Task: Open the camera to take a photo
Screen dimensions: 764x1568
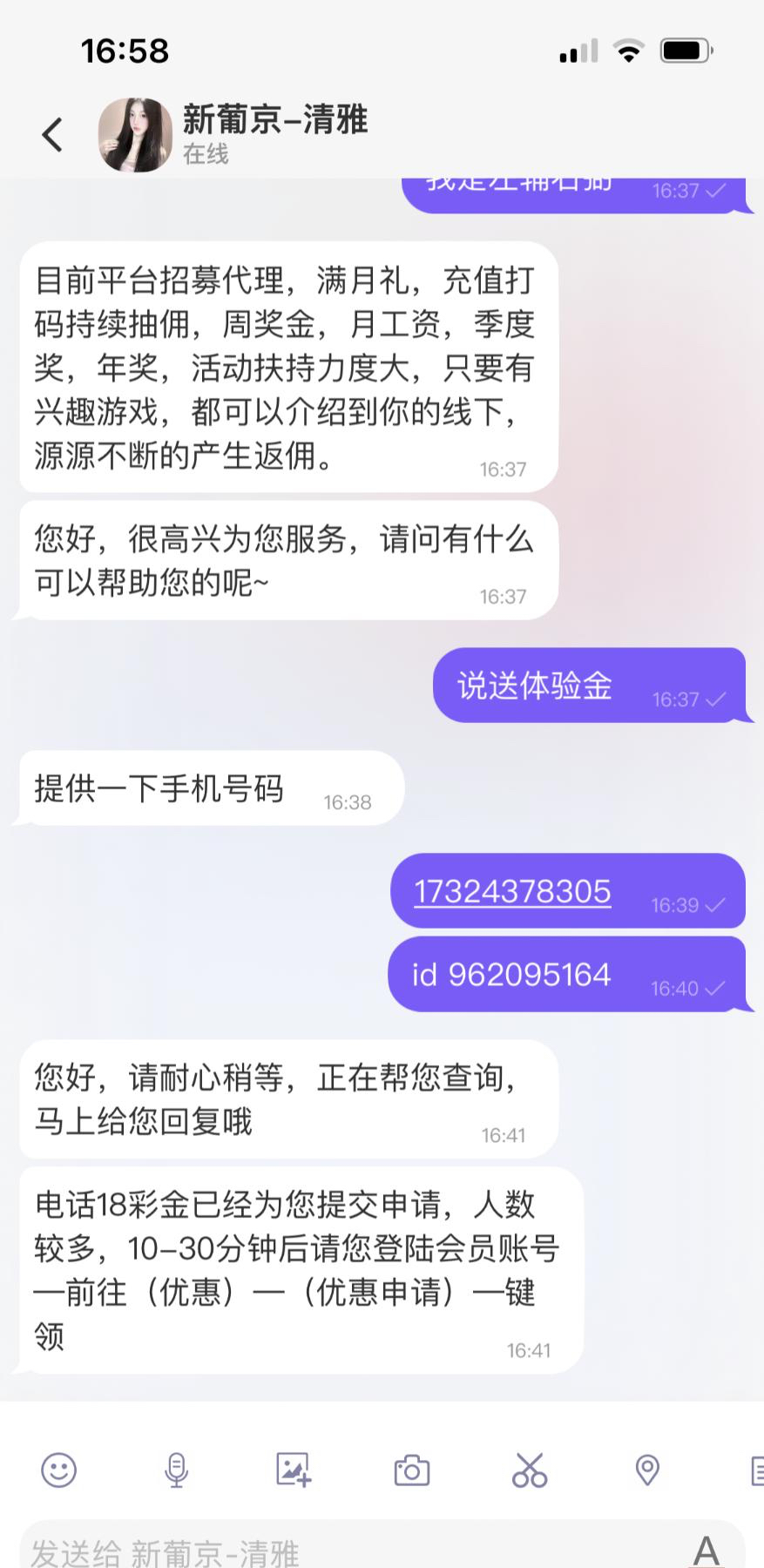Action: click(x=411, y=1470)
